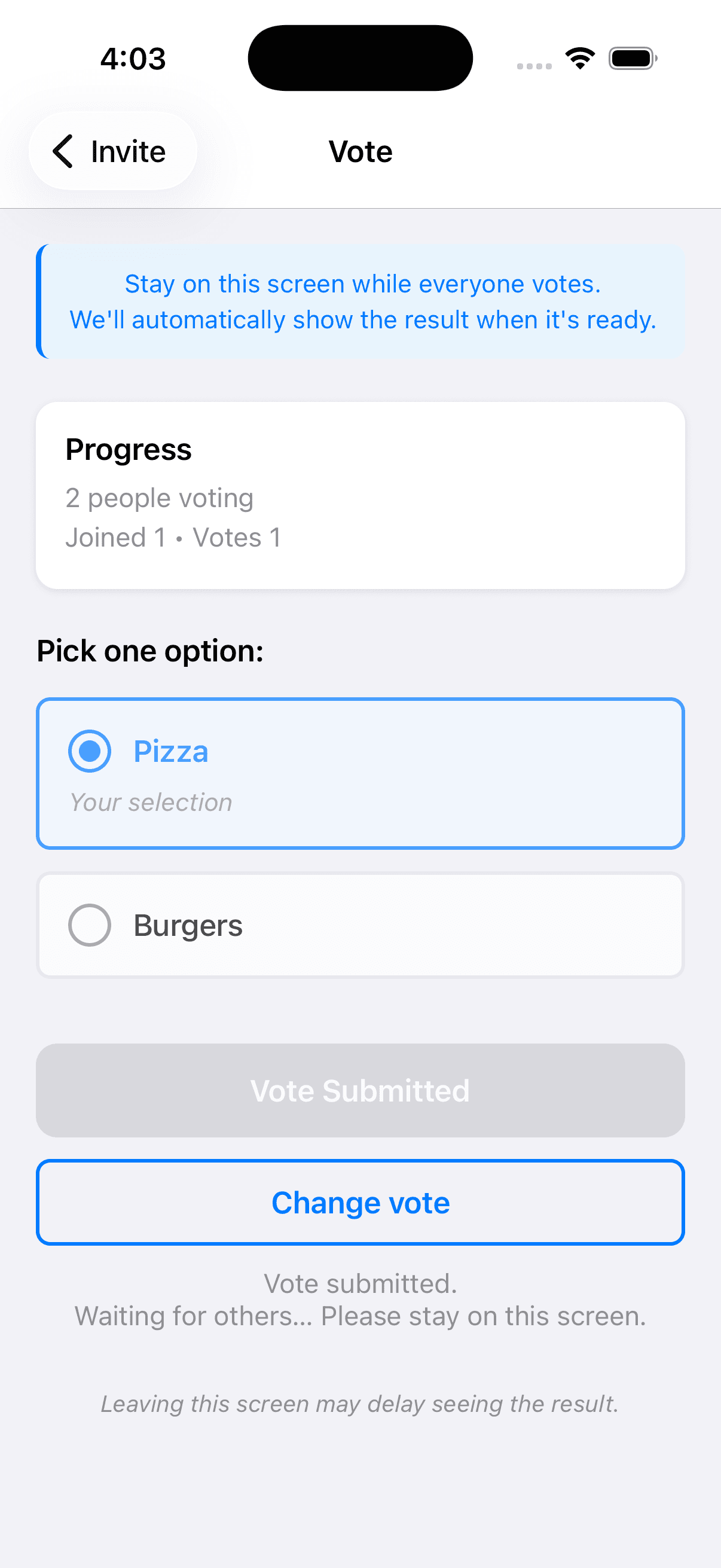Select the Burgers radio button

[x=90, y=924]
